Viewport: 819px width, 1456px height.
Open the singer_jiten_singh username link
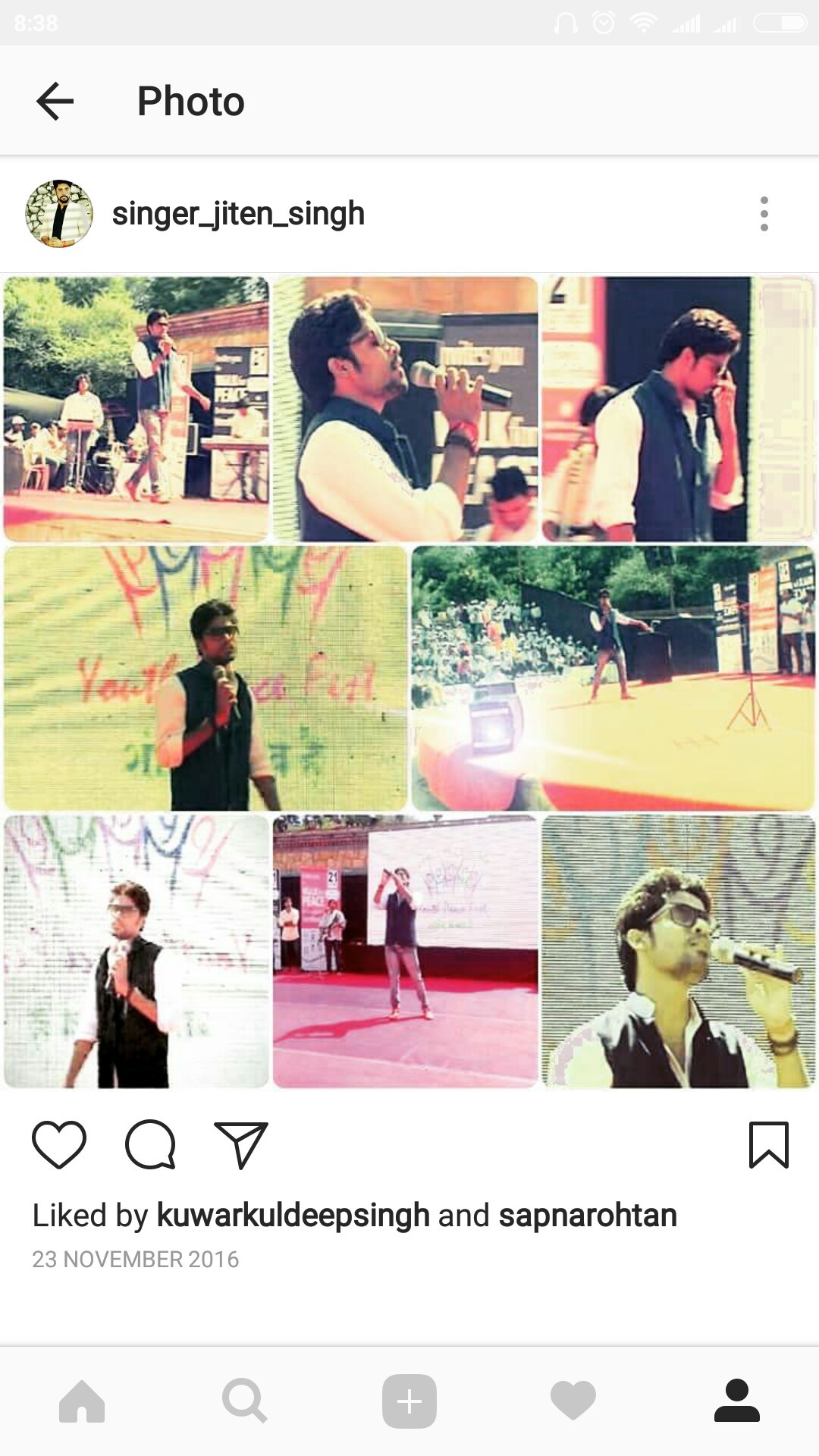(x=238, y=214)
